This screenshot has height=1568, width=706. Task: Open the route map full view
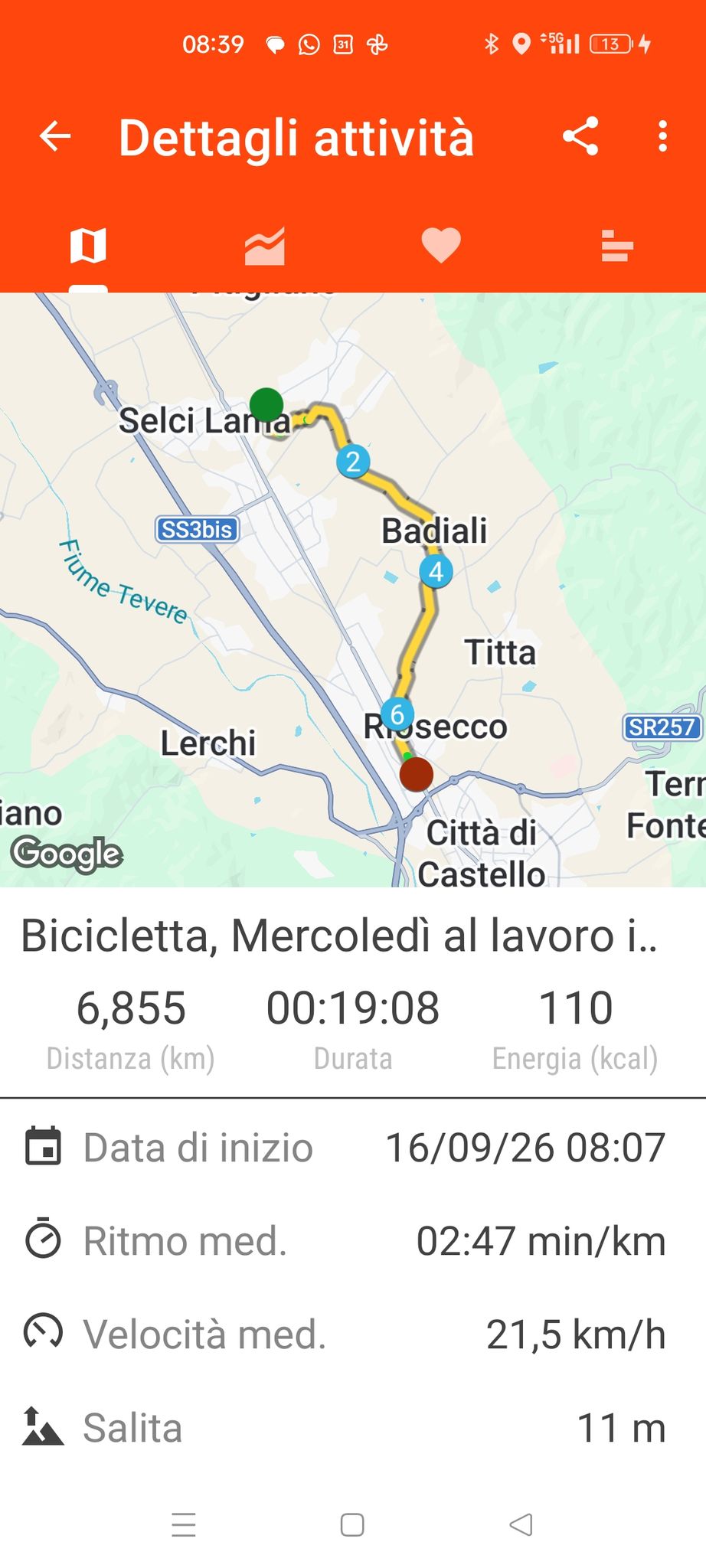coord(353,590)
